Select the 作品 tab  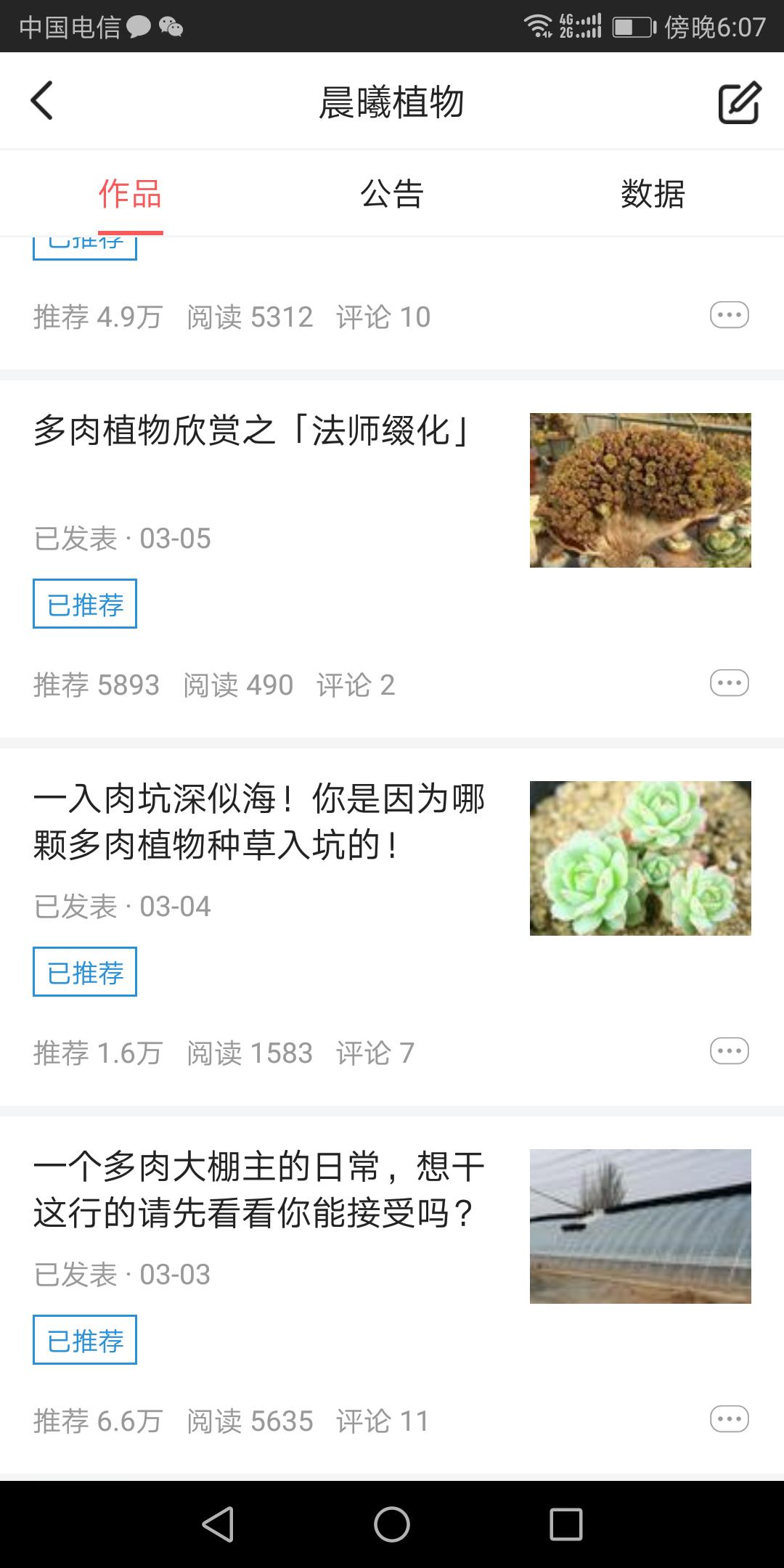coord(129,192)
